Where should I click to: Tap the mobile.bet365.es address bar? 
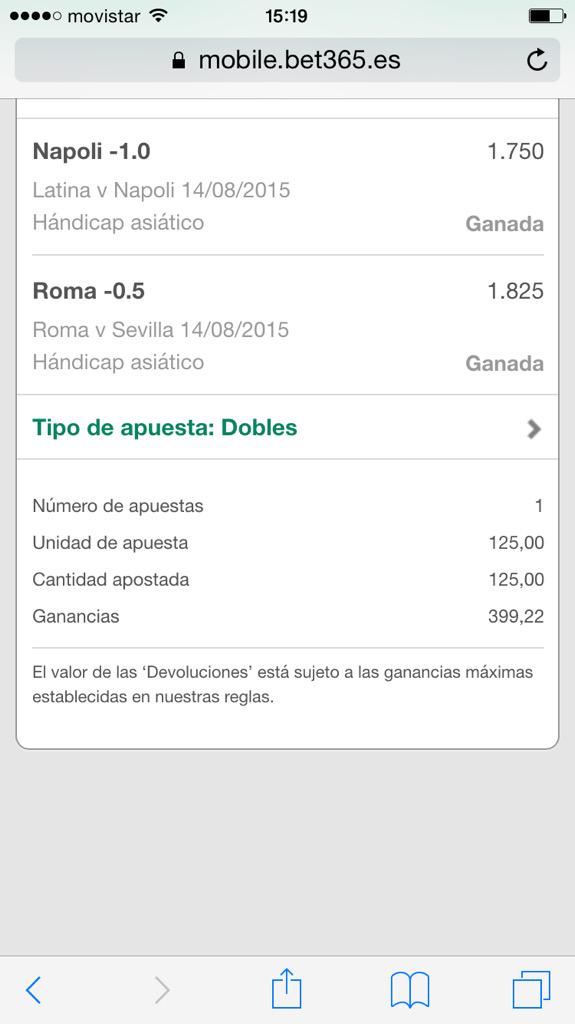(x=287, y=60)
